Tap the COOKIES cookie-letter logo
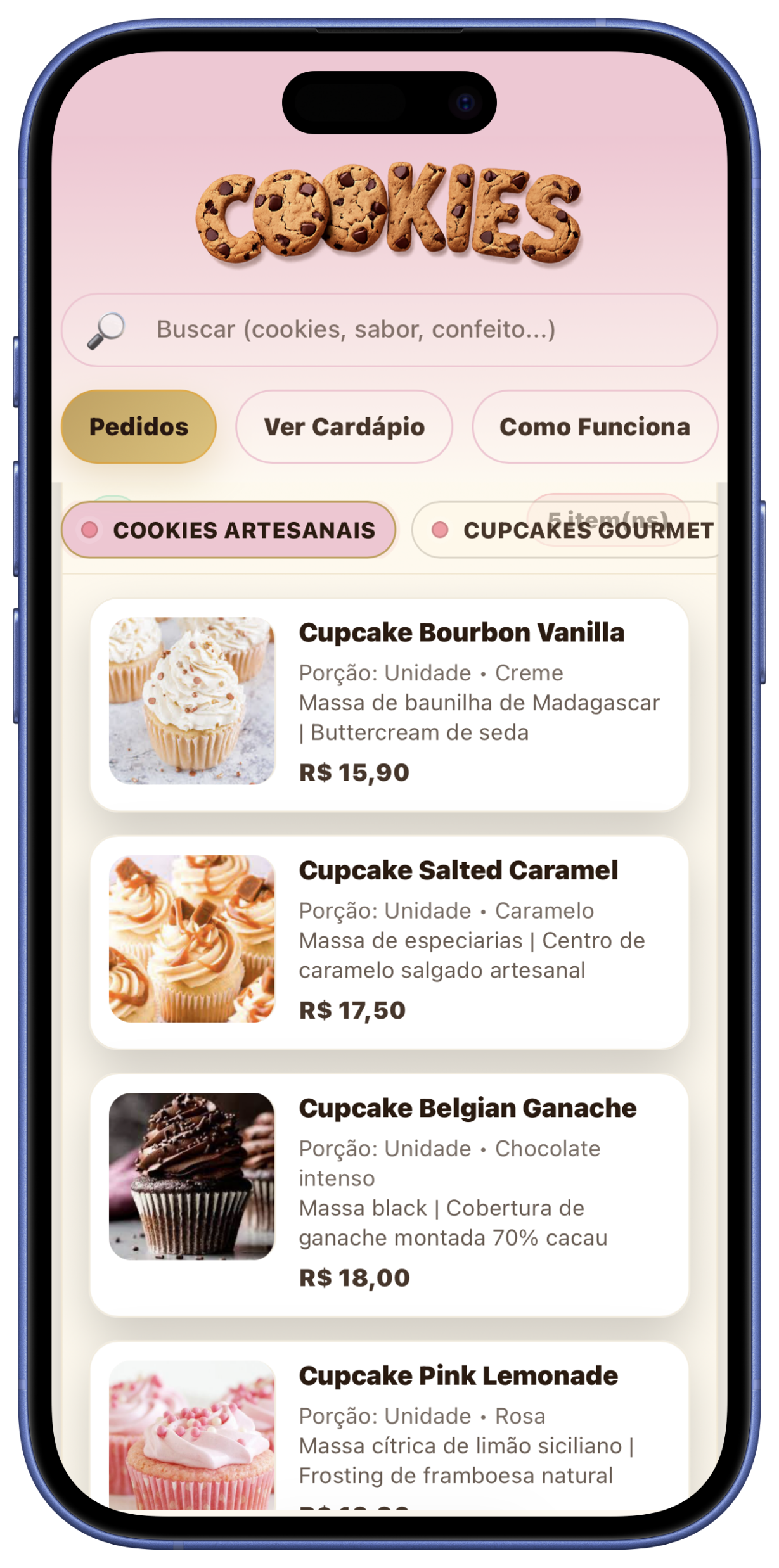The image size is (779, 1568). pyautogui.click(x=389, y=212)
